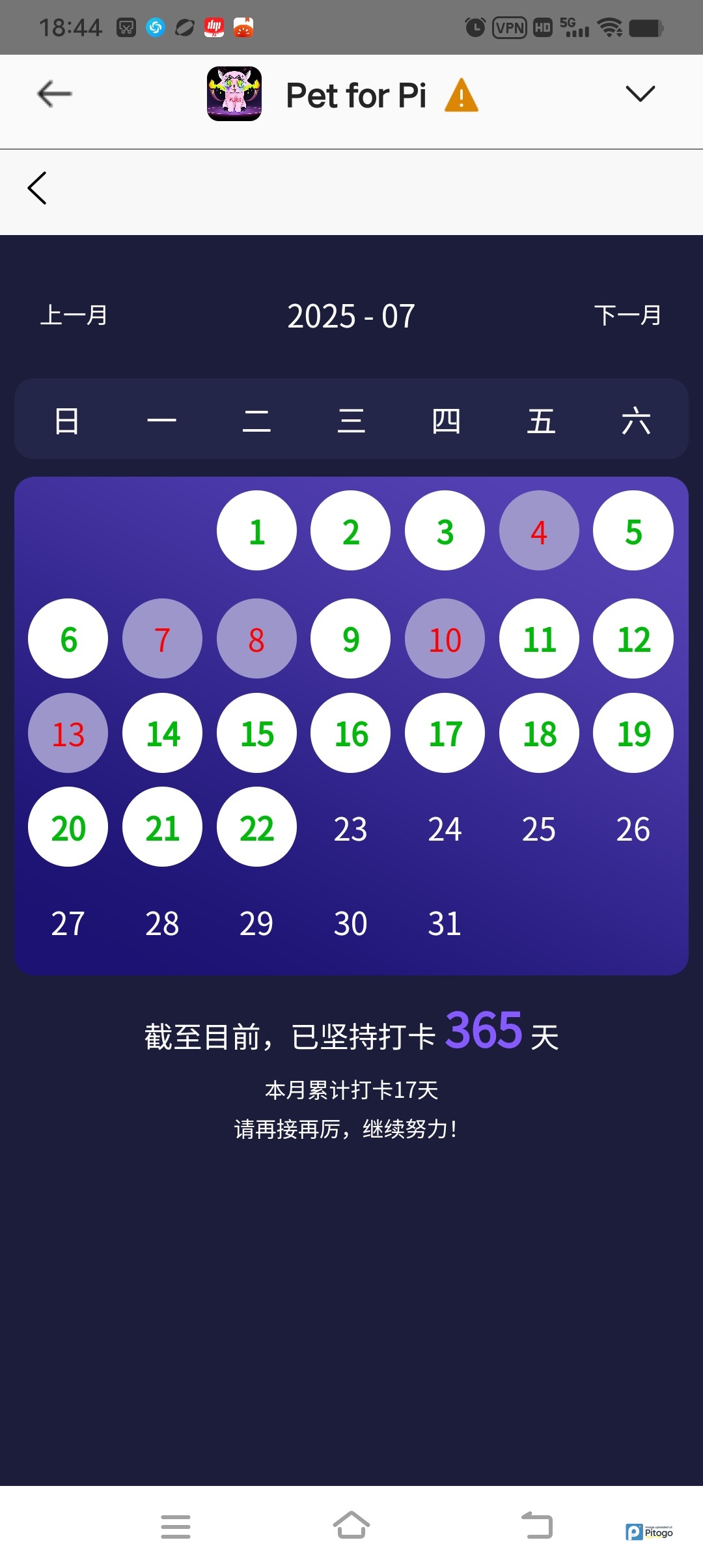Select day 7 on the calendar
Screen dimensions: 703x1568
pos(162,639)
